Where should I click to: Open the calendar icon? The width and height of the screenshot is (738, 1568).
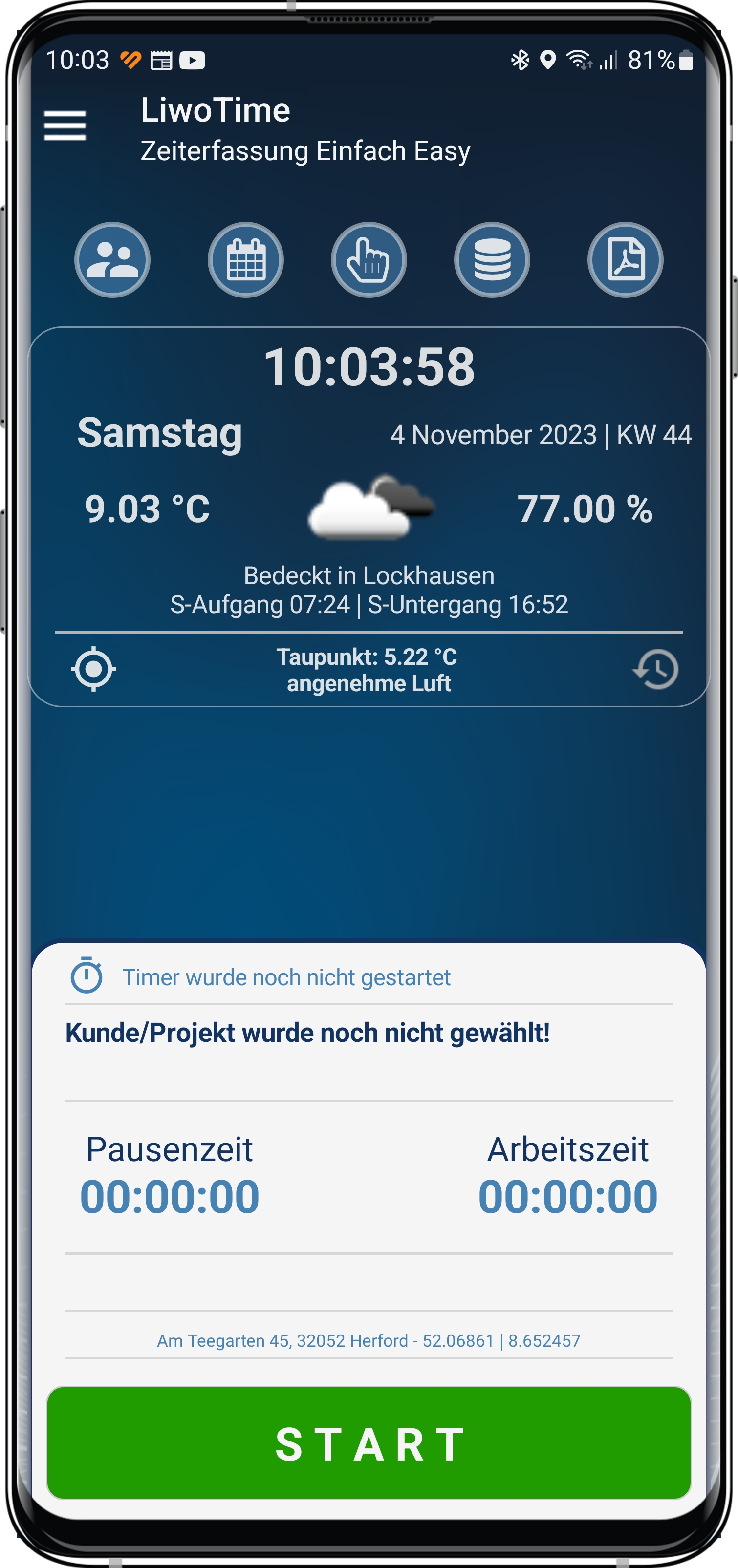[245, 260]
